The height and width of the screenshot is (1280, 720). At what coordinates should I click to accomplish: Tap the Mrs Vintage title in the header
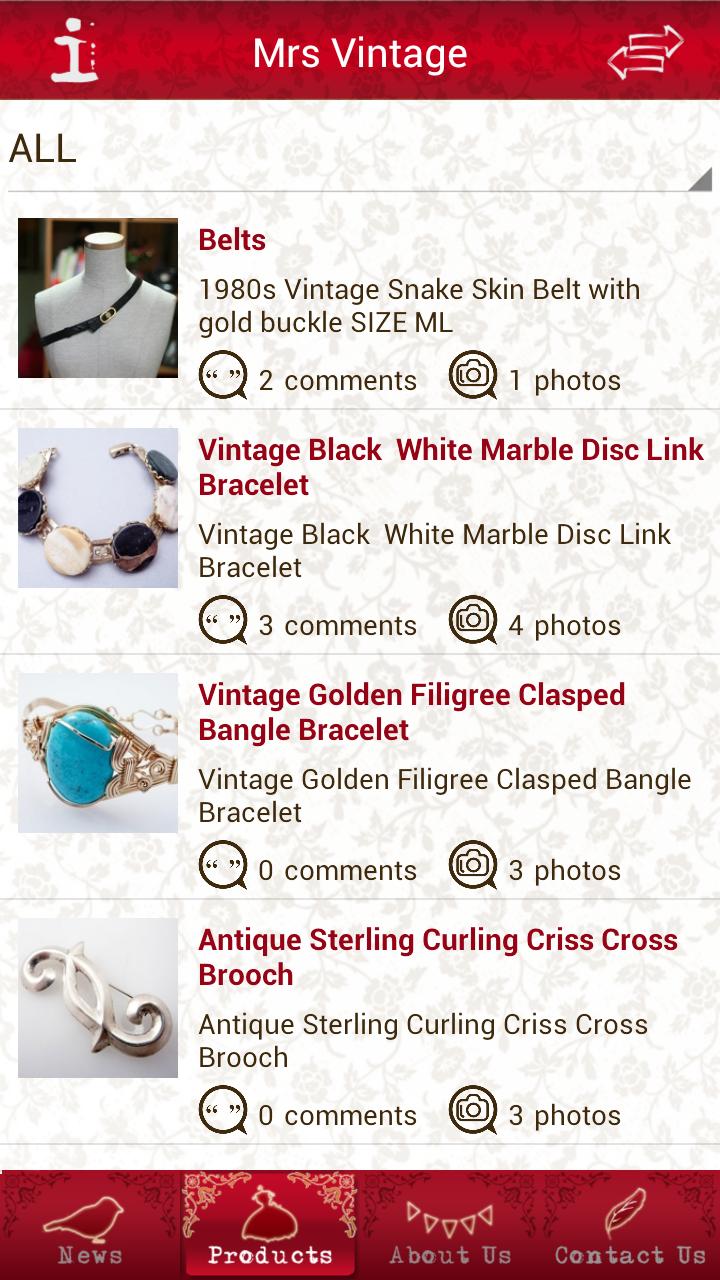[x=360, y=55]
